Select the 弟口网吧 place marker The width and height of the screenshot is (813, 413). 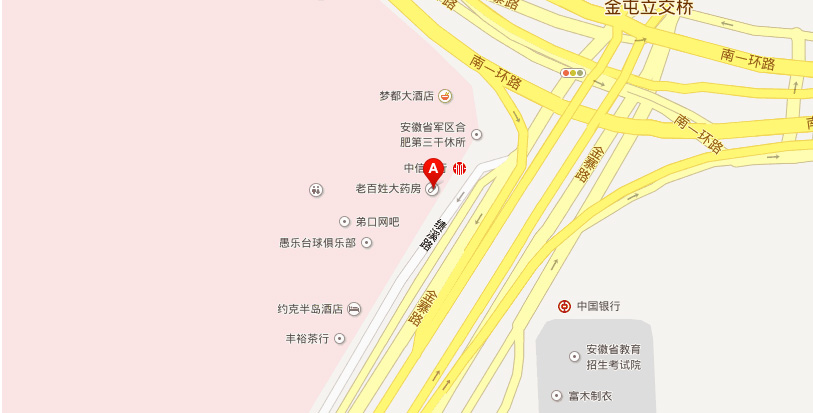(x=345, y=222)
